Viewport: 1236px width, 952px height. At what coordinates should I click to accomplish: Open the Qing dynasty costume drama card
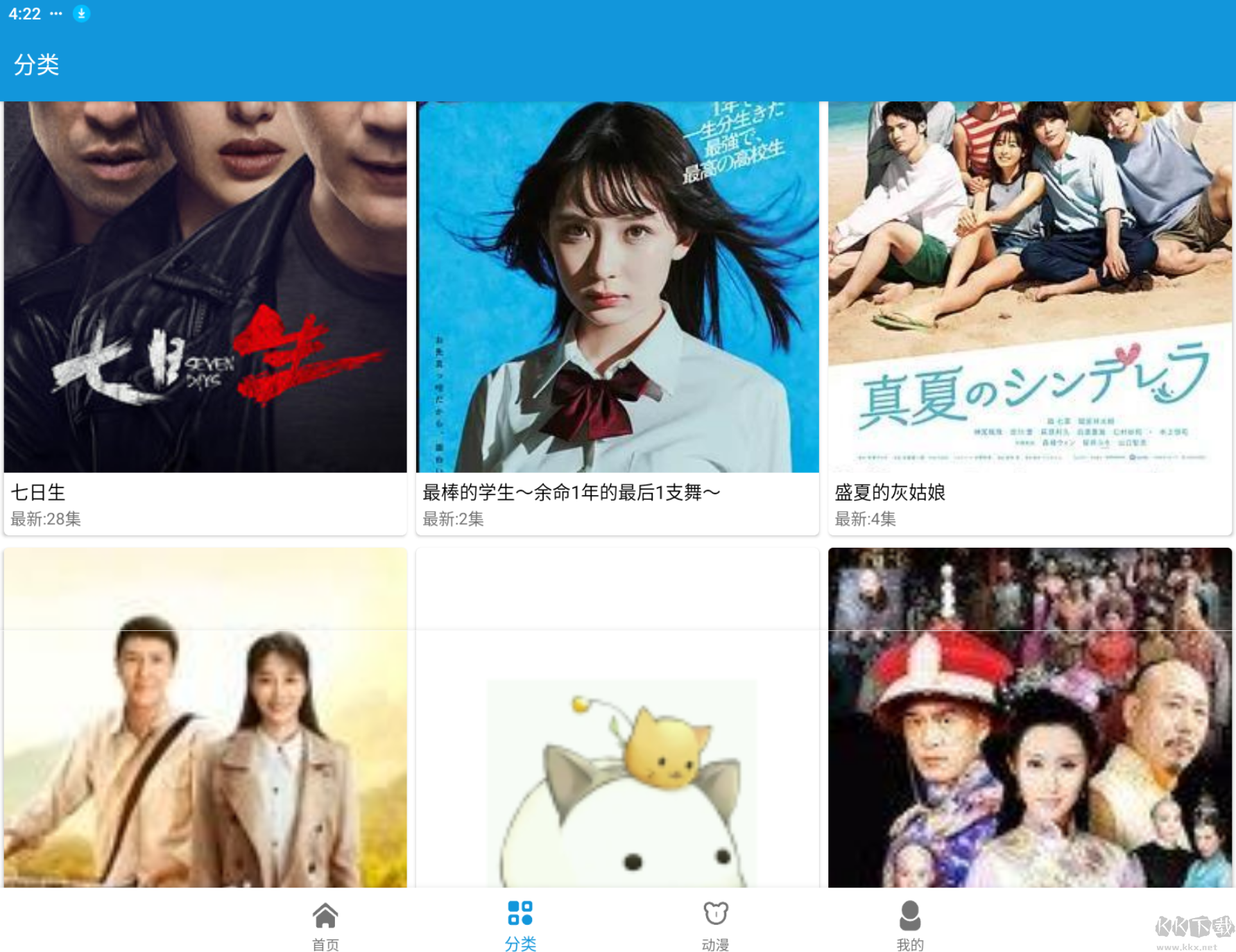point(1030,718)
